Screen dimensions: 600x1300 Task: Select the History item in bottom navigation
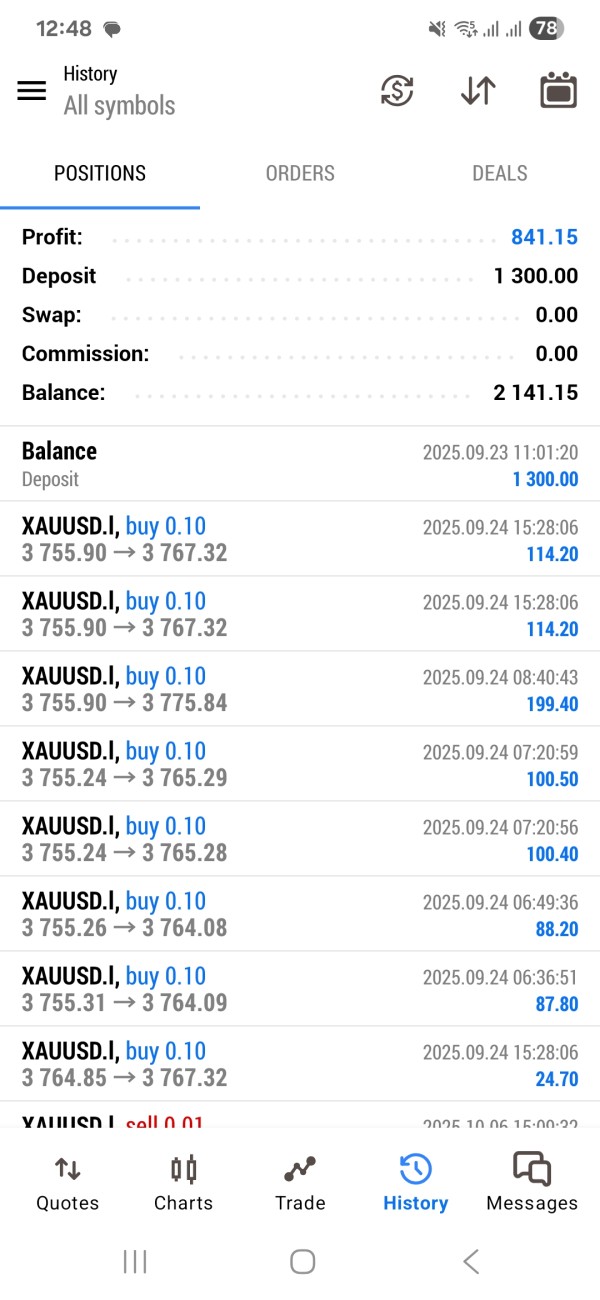(x=415, y=1183)
